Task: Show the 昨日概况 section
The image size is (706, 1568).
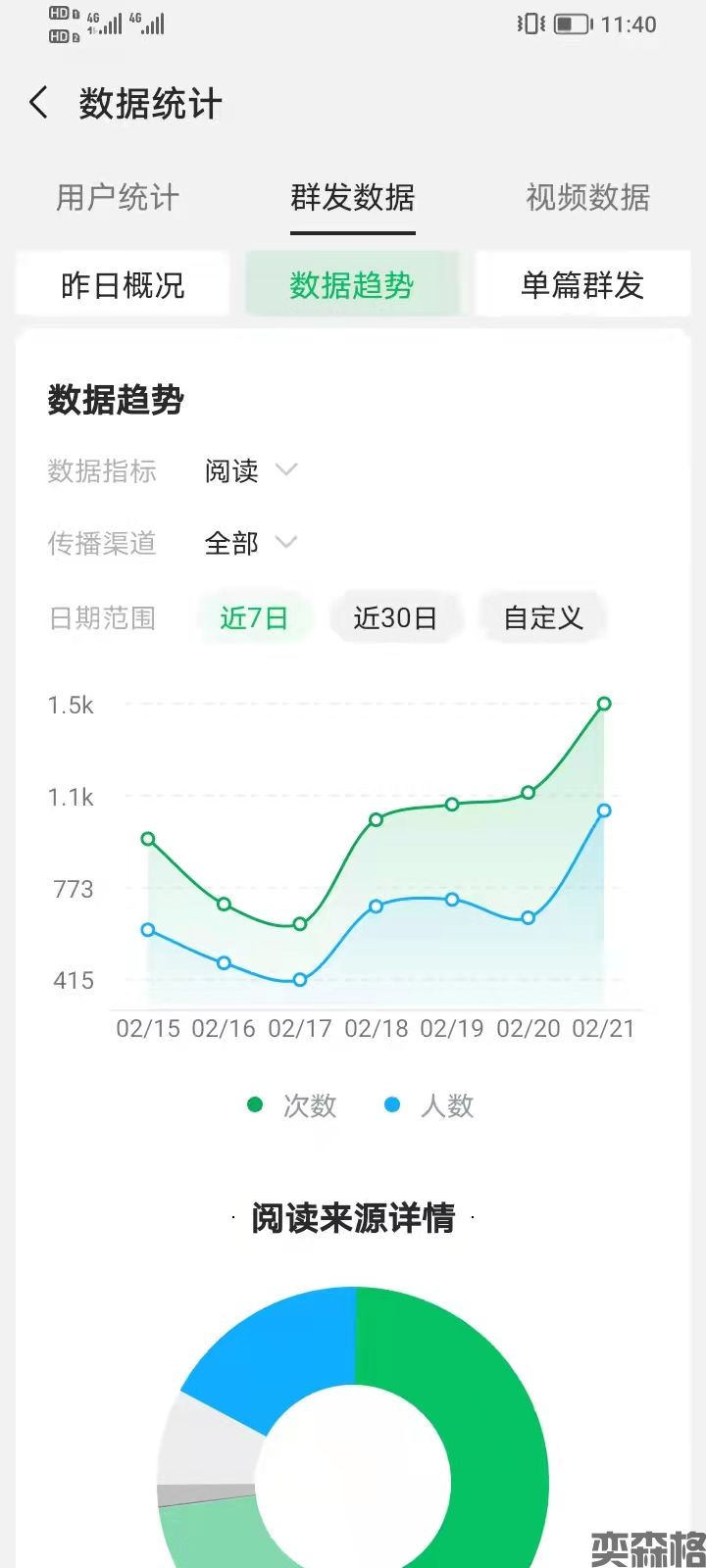Action: click(123, 285)
